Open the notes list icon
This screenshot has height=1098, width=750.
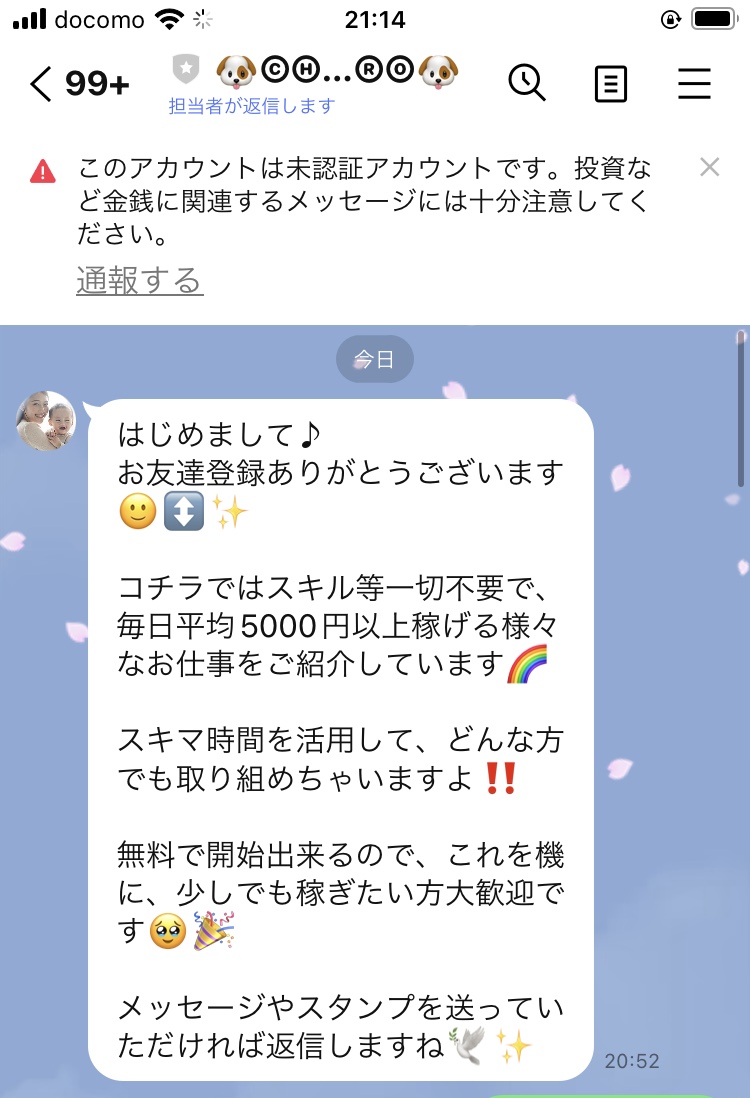click(610, 84)
